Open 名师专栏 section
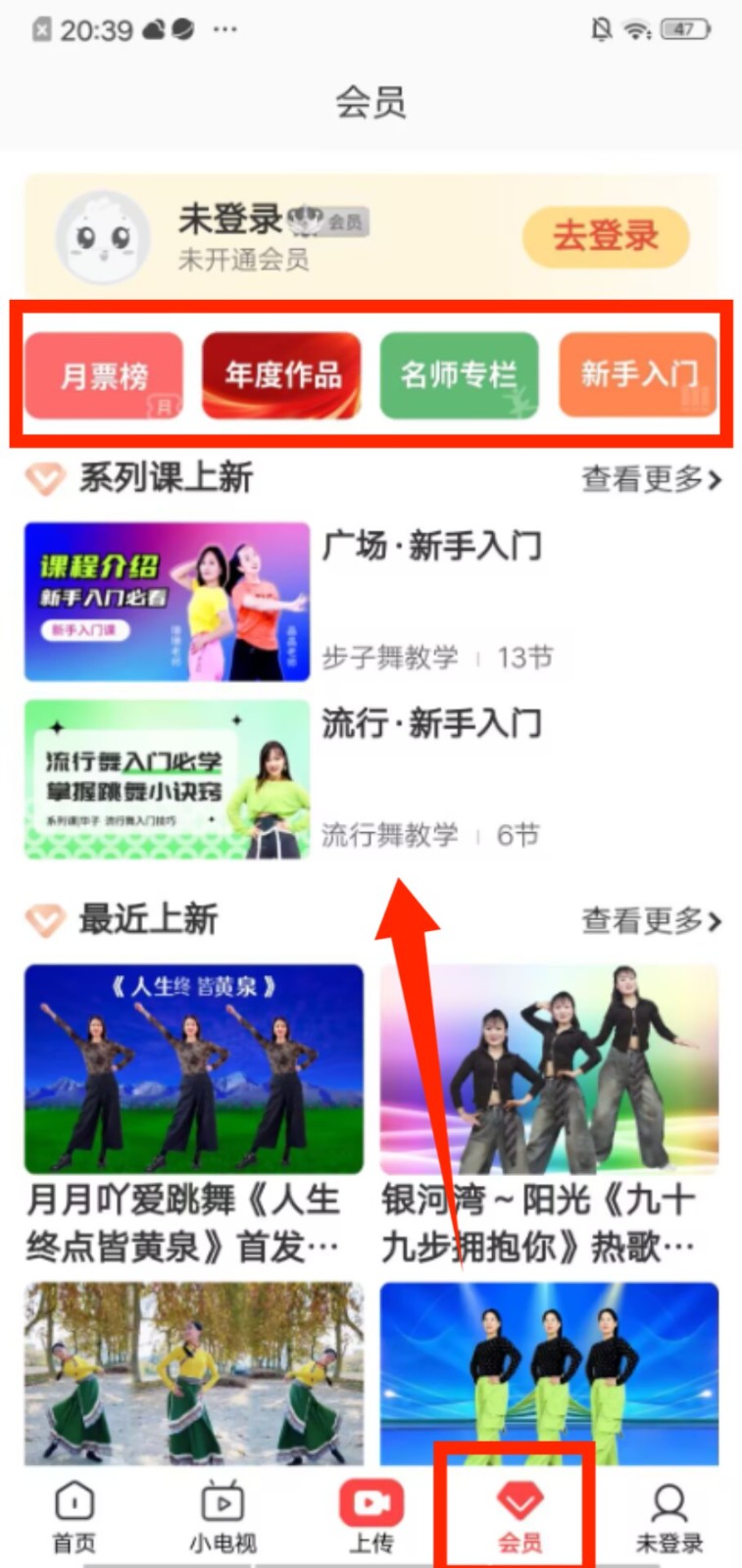742x1568 pixels. pos(459,375)
